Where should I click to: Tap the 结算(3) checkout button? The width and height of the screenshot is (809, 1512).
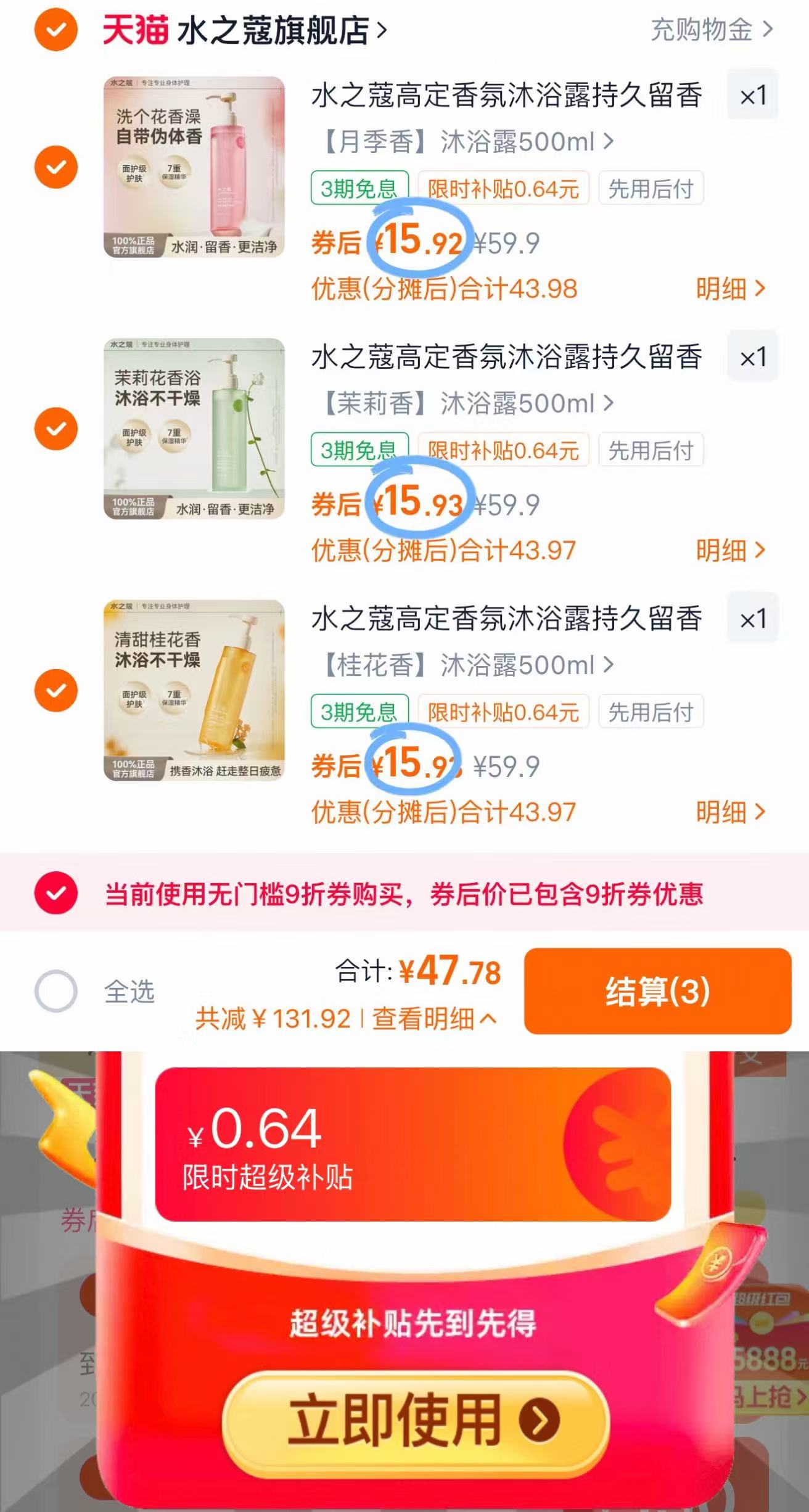coord(658,990)
